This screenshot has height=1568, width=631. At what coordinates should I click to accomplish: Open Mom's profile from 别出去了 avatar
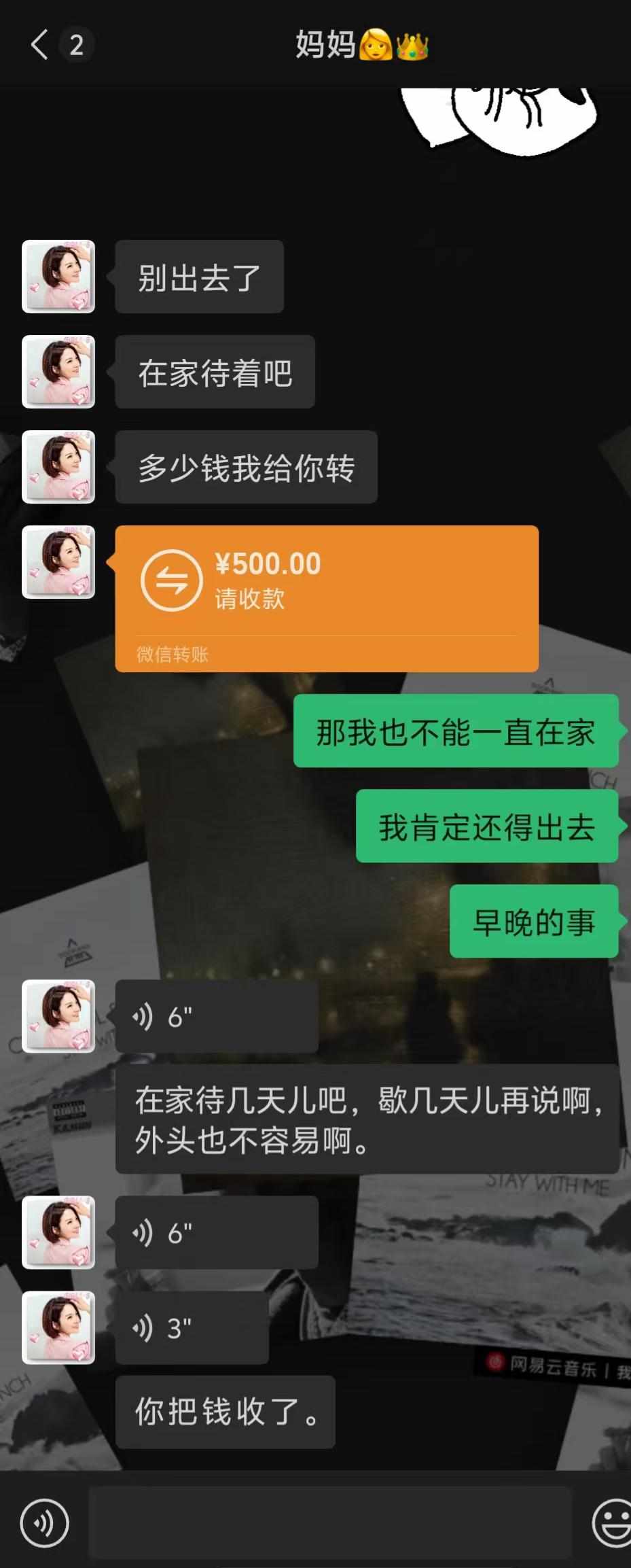pos(58,277)
